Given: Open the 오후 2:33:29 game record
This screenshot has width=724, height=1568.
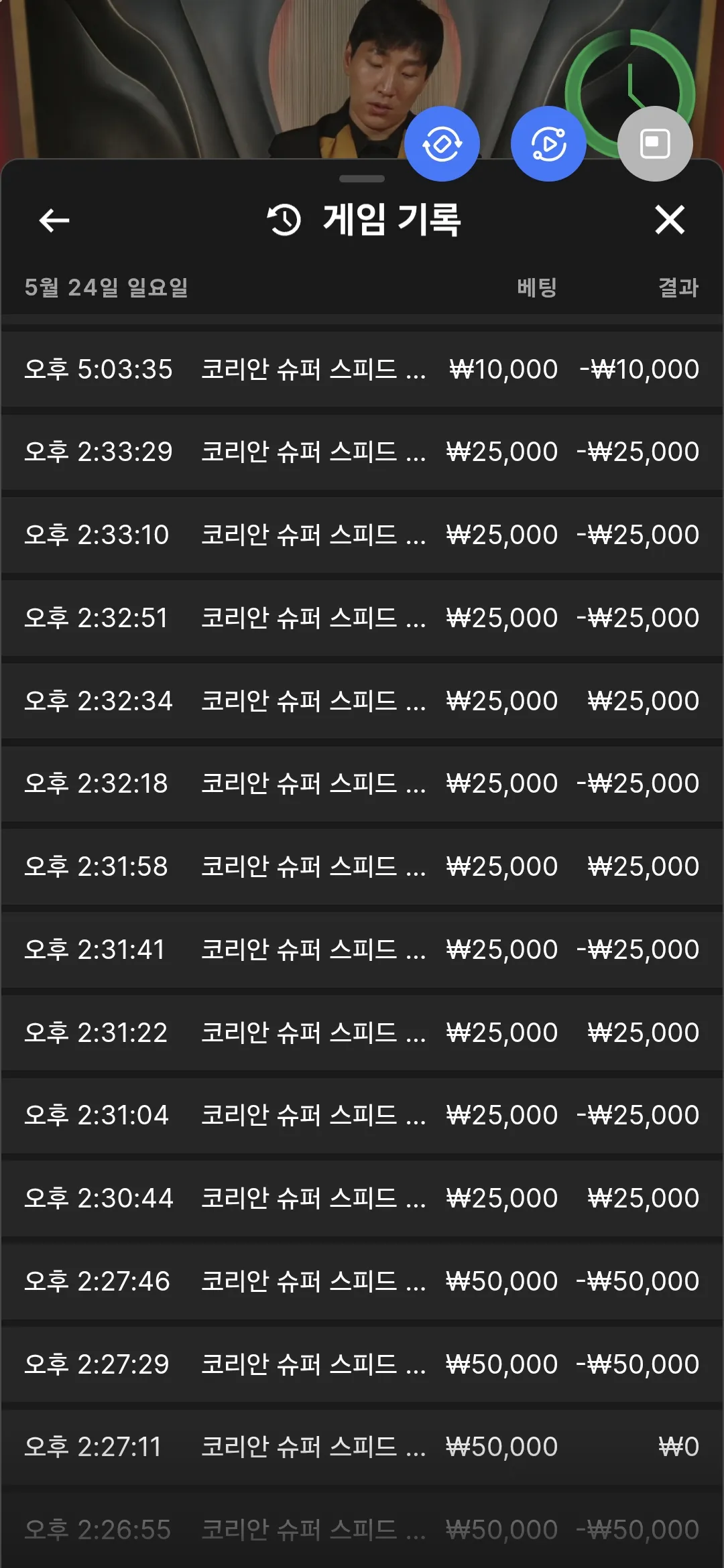Looking at the screenshot, I should coord(362,452).
